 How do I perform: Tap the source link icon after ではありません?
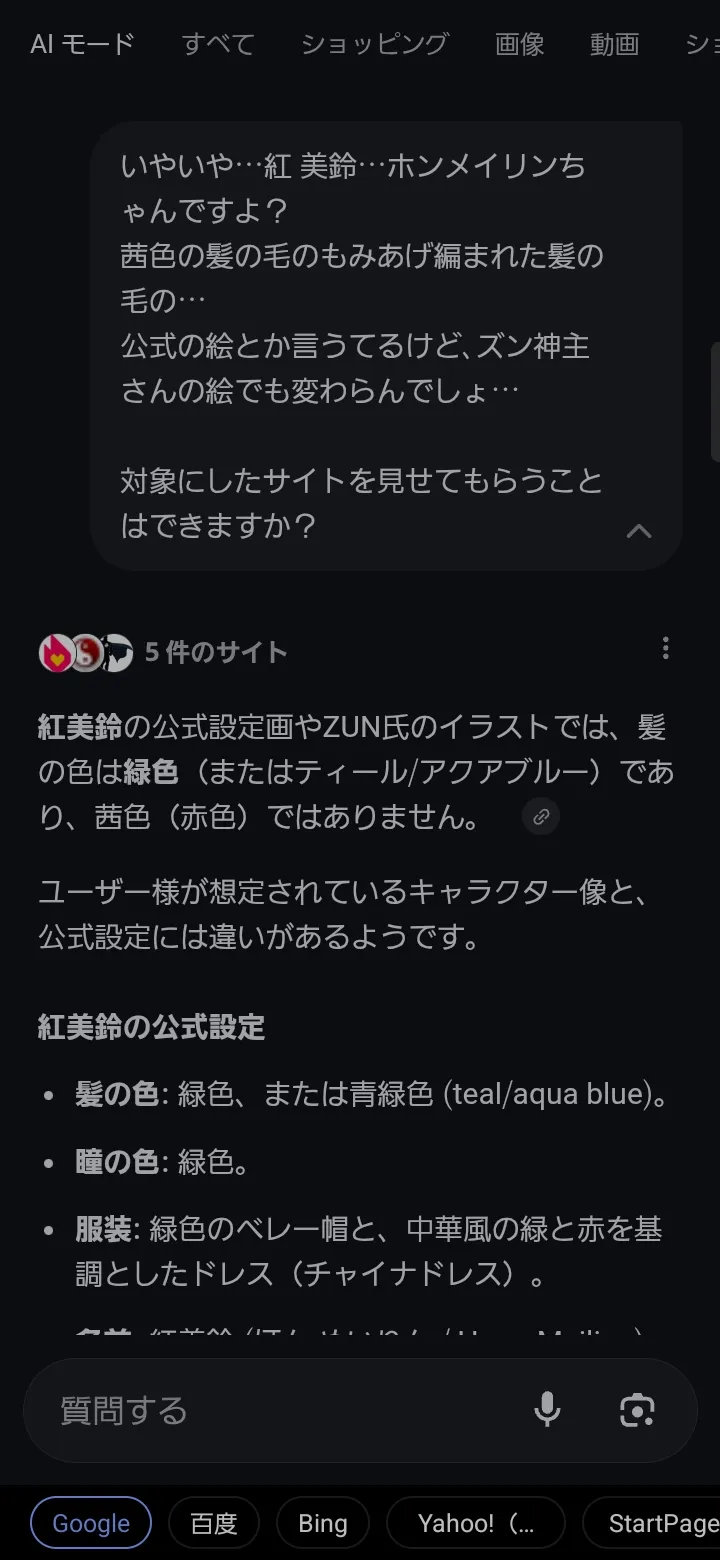click(541, 817)
